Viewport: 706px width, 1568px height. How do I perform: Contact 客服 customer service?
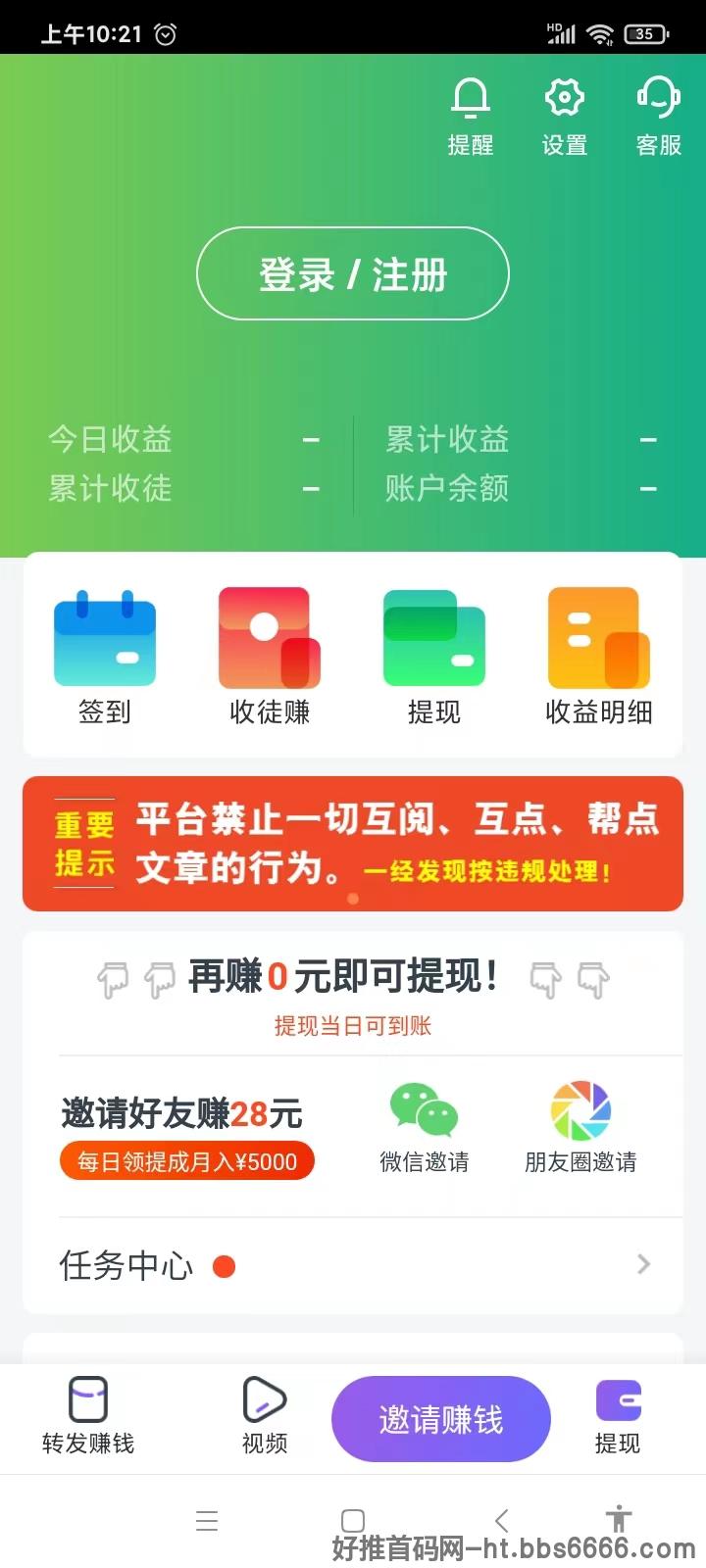[659, 117]
